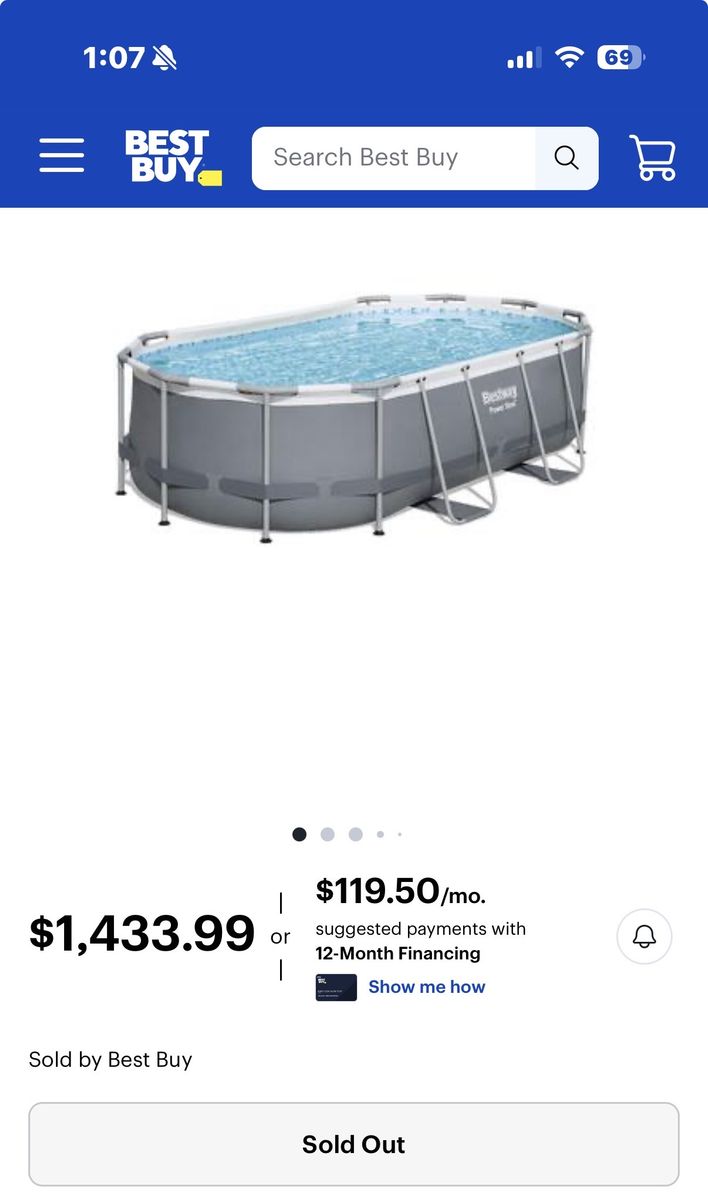Enable the stock notification bell

click(644, 937)
